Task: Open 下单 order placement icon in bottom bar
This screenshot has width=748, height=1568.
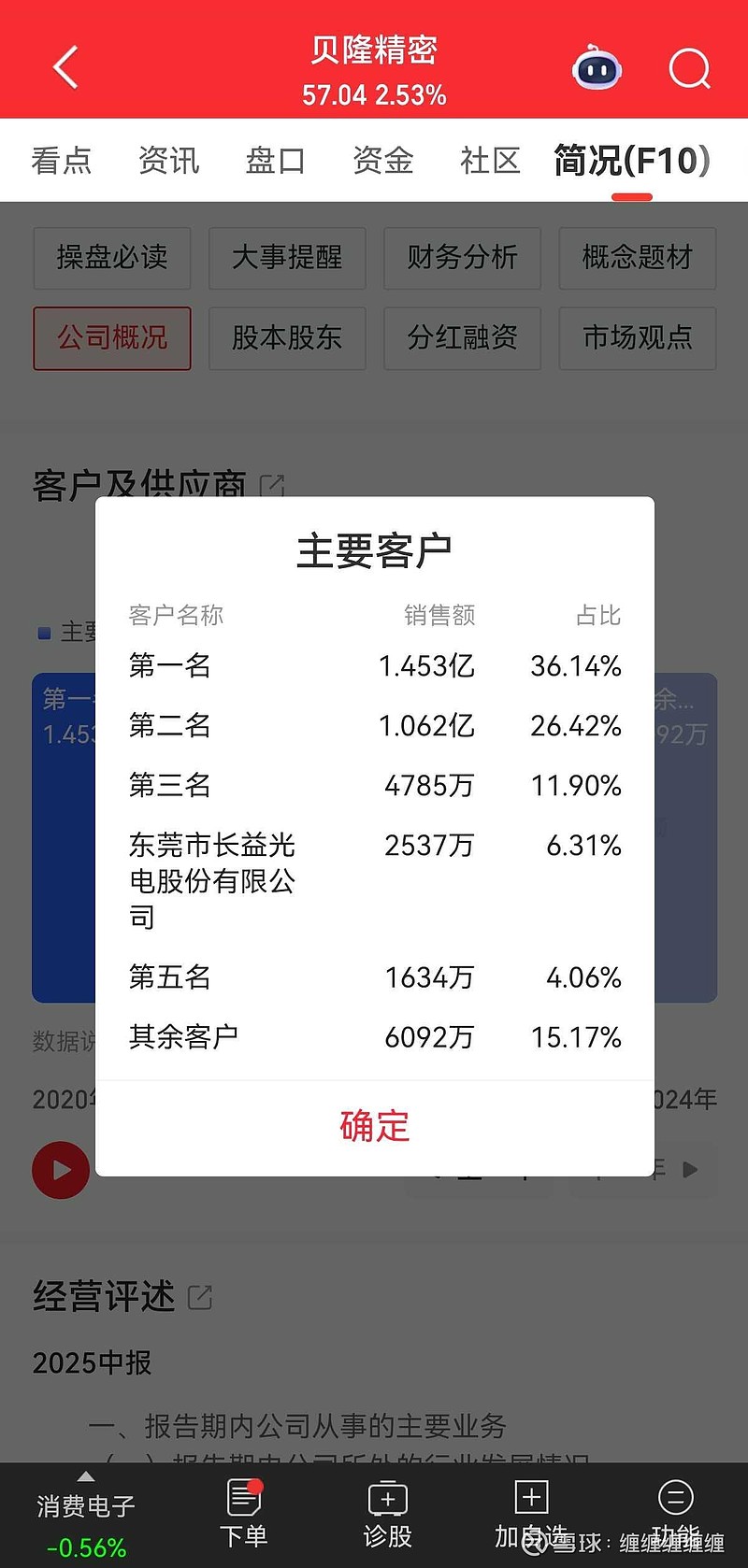Action: (243, 1500)
